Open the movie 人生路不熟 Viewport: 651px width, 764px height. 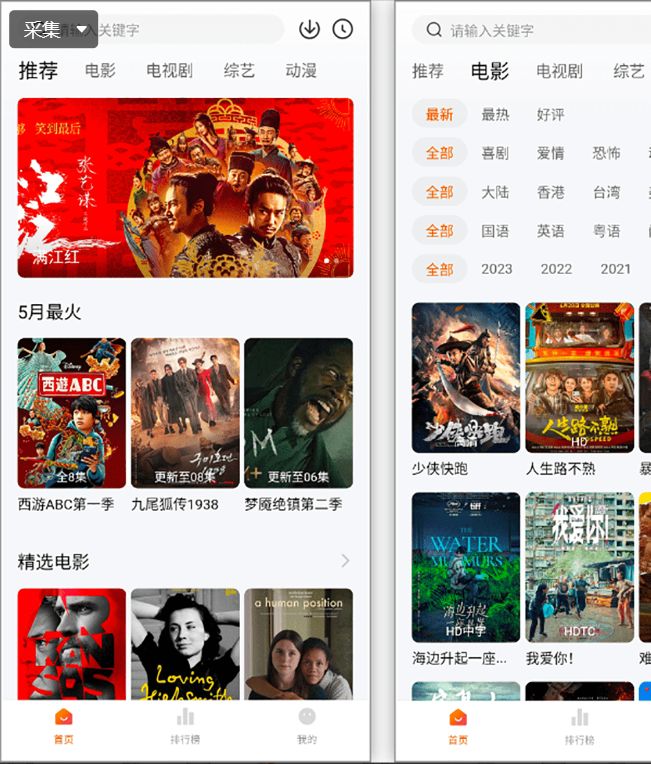579,378
